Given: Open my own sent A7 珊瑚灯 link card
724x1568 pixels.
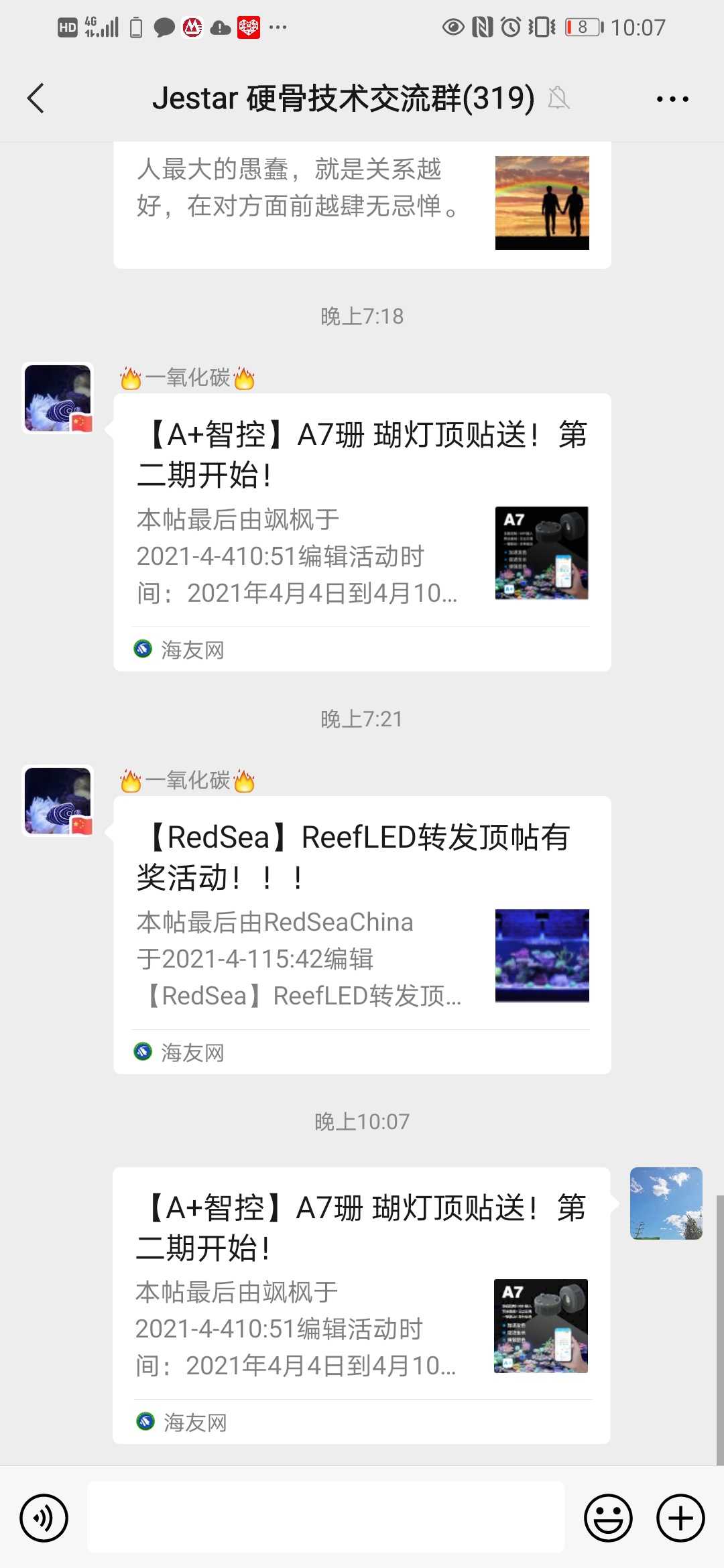Looking at the screenshot, I should 362,1305.
